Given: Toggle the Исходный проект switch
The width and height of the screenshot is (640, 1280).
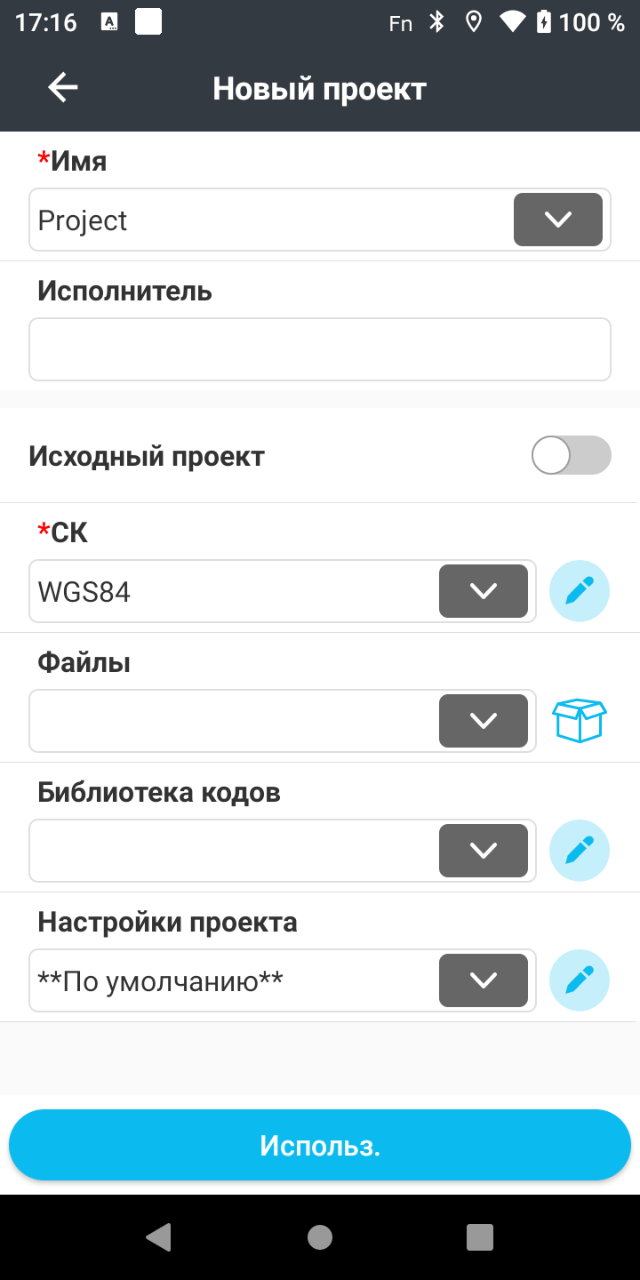Looking at the screenshot, I should (x=570, y=456).
